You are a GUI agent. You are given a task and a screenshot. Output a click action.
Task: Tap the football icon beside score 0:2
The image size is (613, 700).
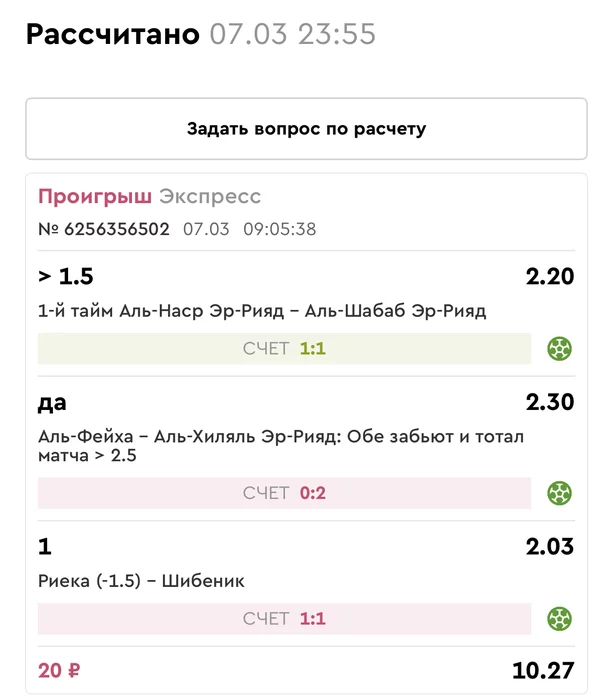click(559, 493)
